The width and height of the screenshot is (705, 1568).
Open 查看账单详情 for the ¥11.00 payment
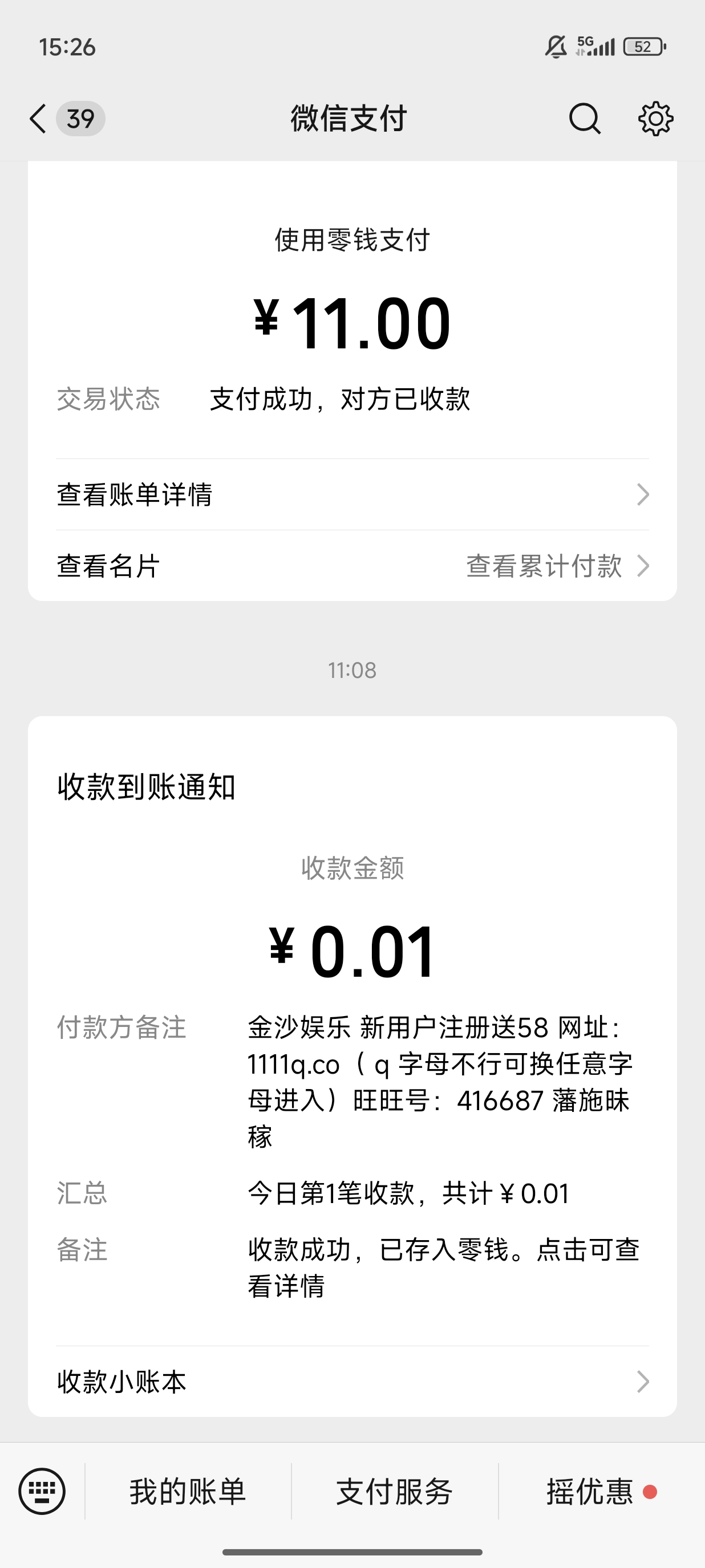click(352, 494)
